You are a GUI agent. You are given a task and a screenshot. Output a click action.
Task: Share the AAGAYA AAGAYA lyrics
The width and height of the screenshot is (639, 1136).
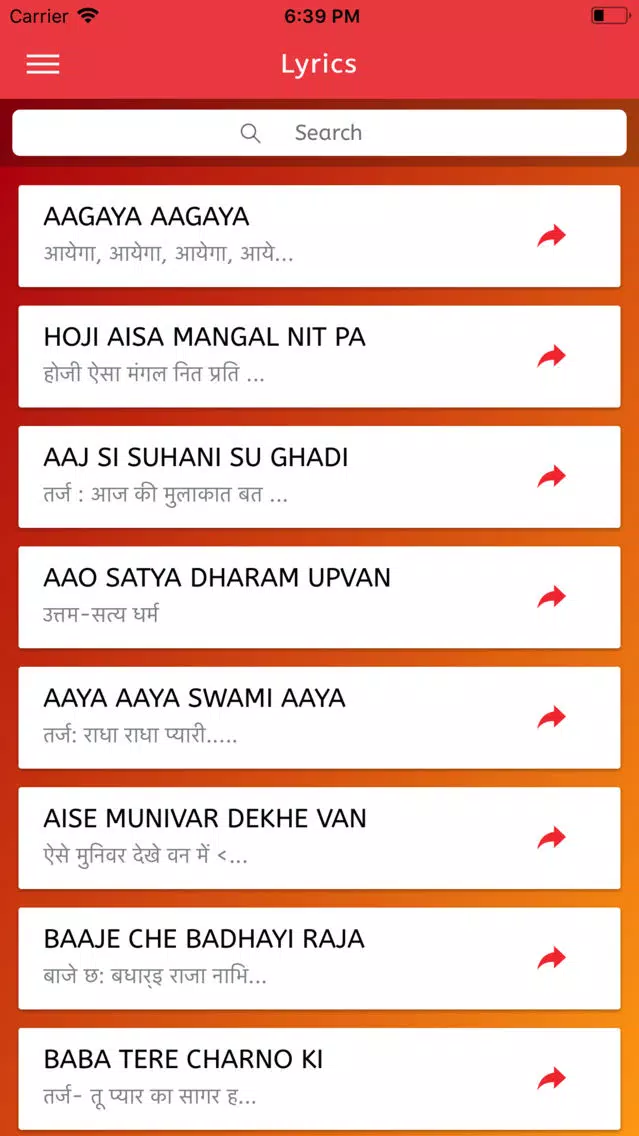[x=551, y=236]
